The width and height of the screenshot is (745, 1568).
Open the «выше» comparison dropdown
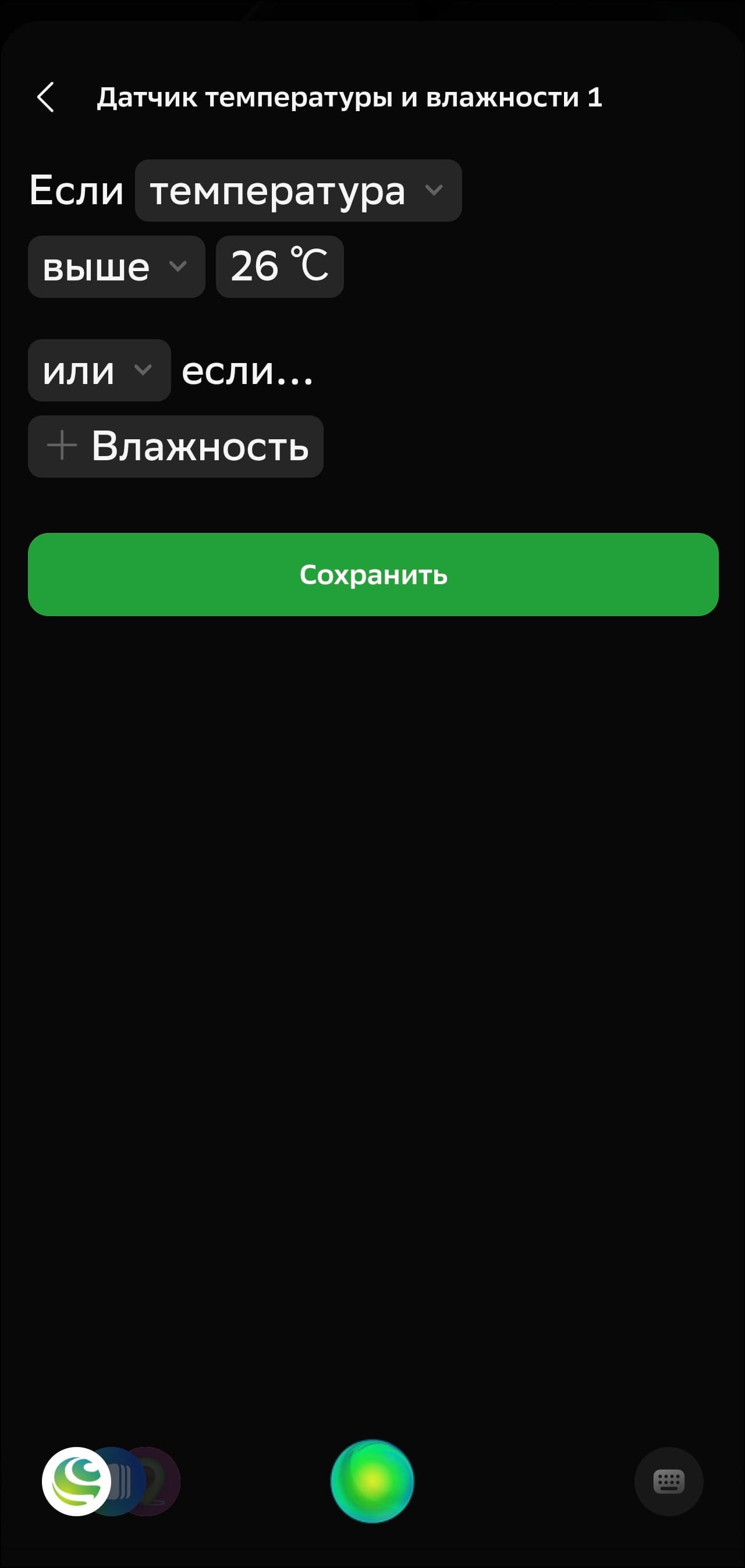[x=116, y=266]
